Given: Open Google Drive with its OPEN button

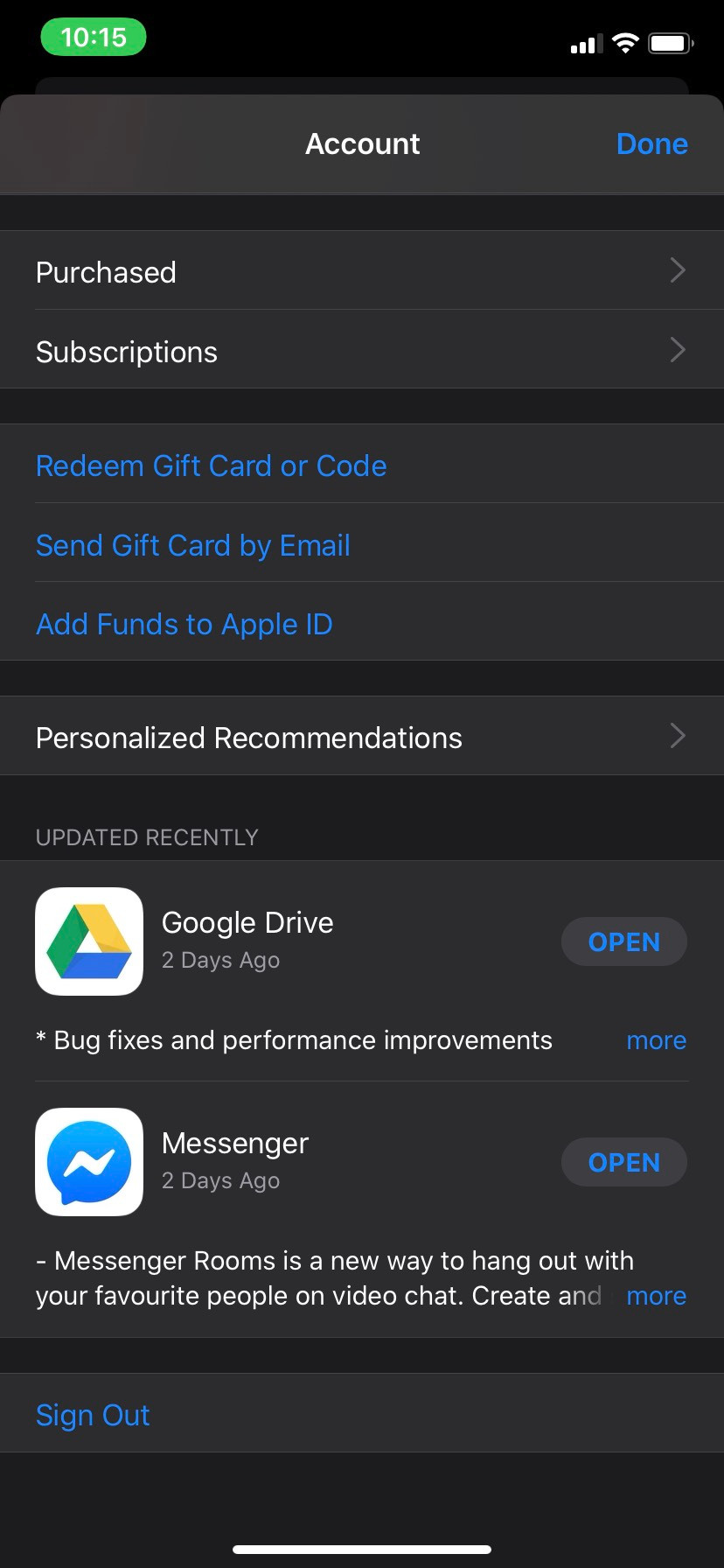Looking at the screenshot, I should click(x=623, y=941).
